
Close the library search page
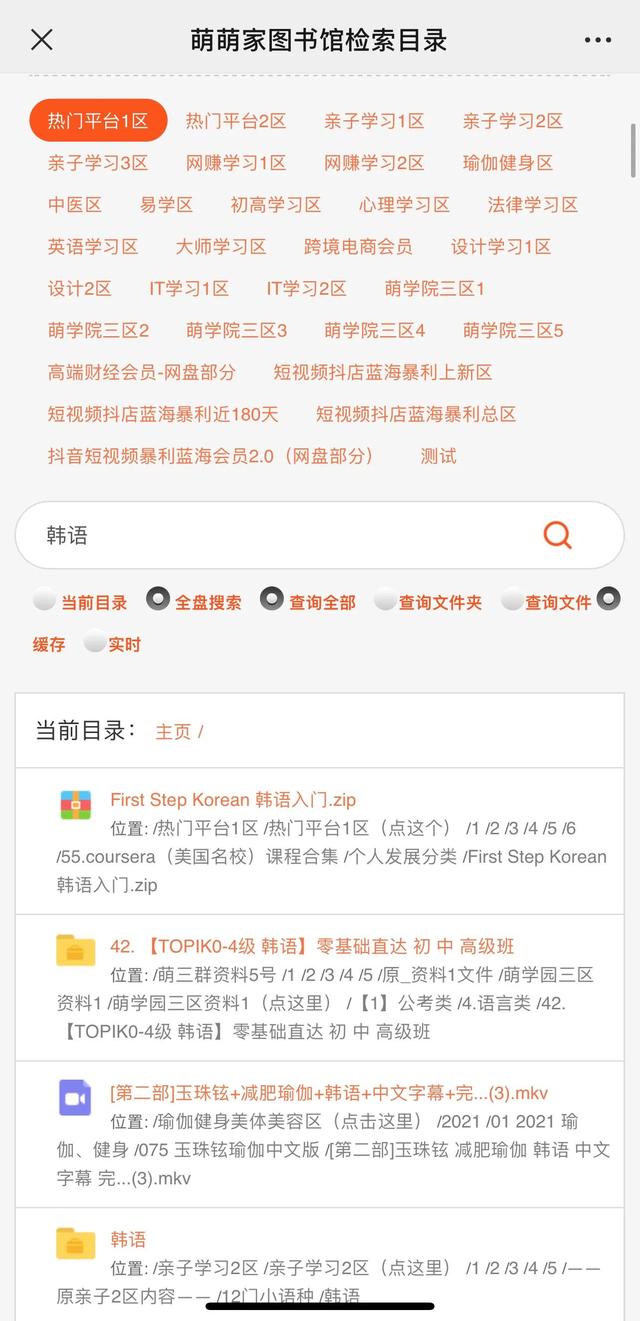click(x=41, y=40)
